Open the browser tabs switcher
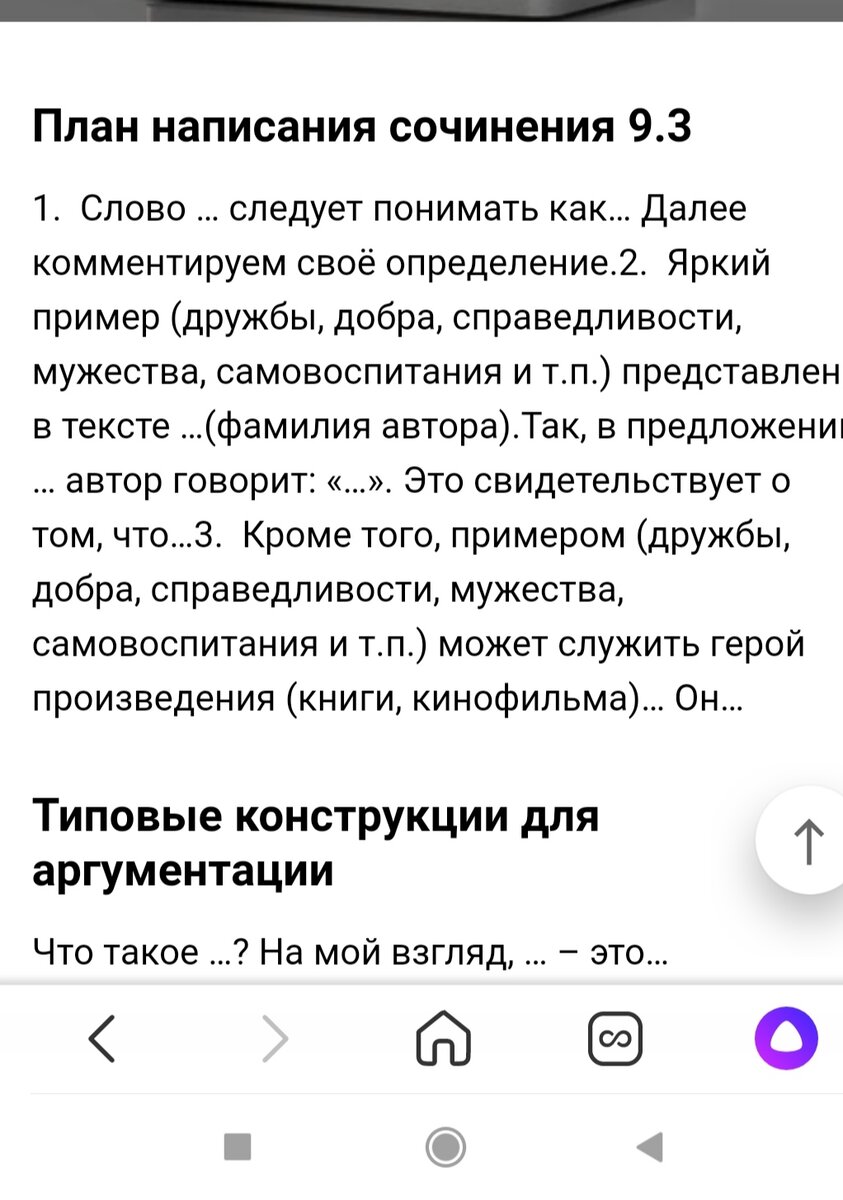This screenshot has width=843, height=1200. coord(614,1039)
